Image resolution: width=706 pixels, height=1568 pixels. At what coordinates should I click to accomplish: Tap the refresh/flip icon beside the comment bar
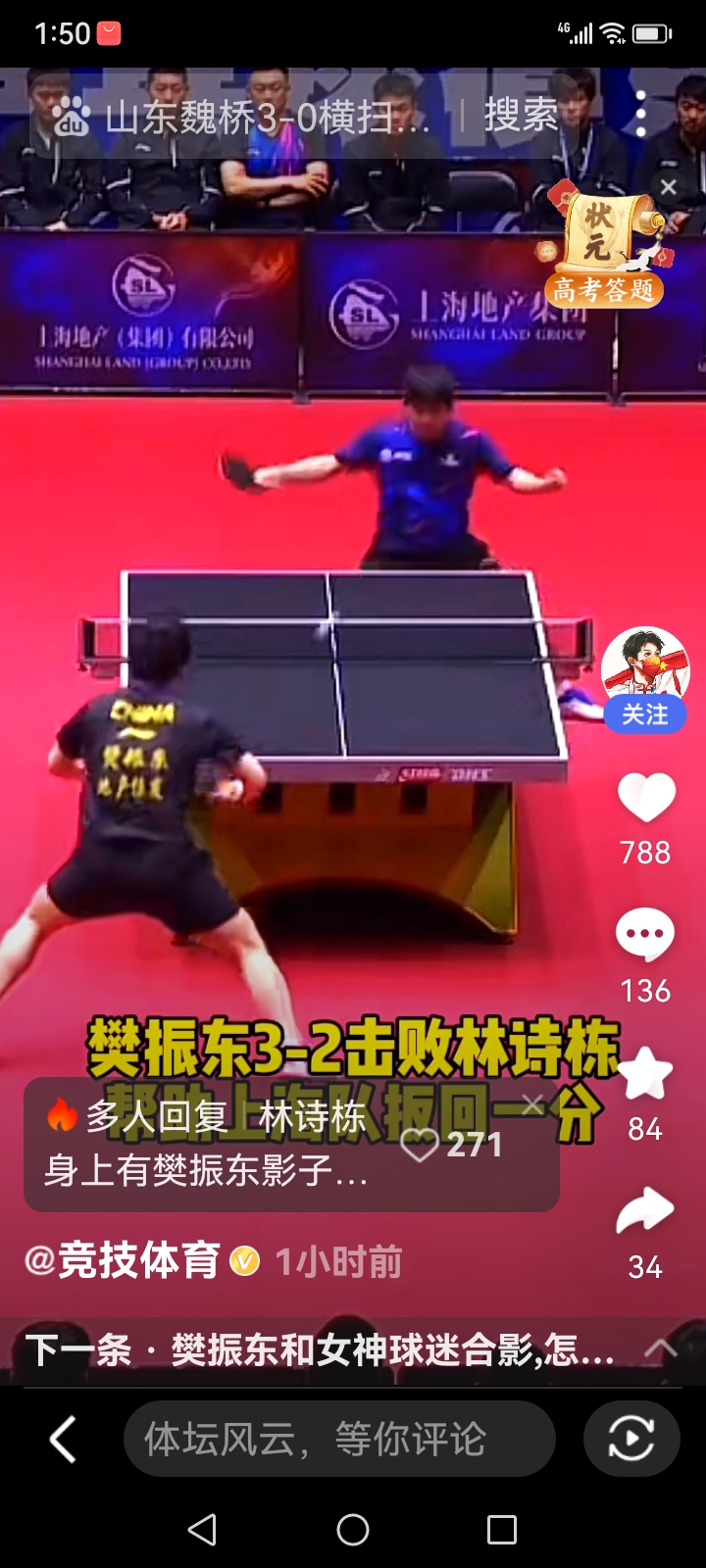pyautogui.click(x=630, y=1438)
